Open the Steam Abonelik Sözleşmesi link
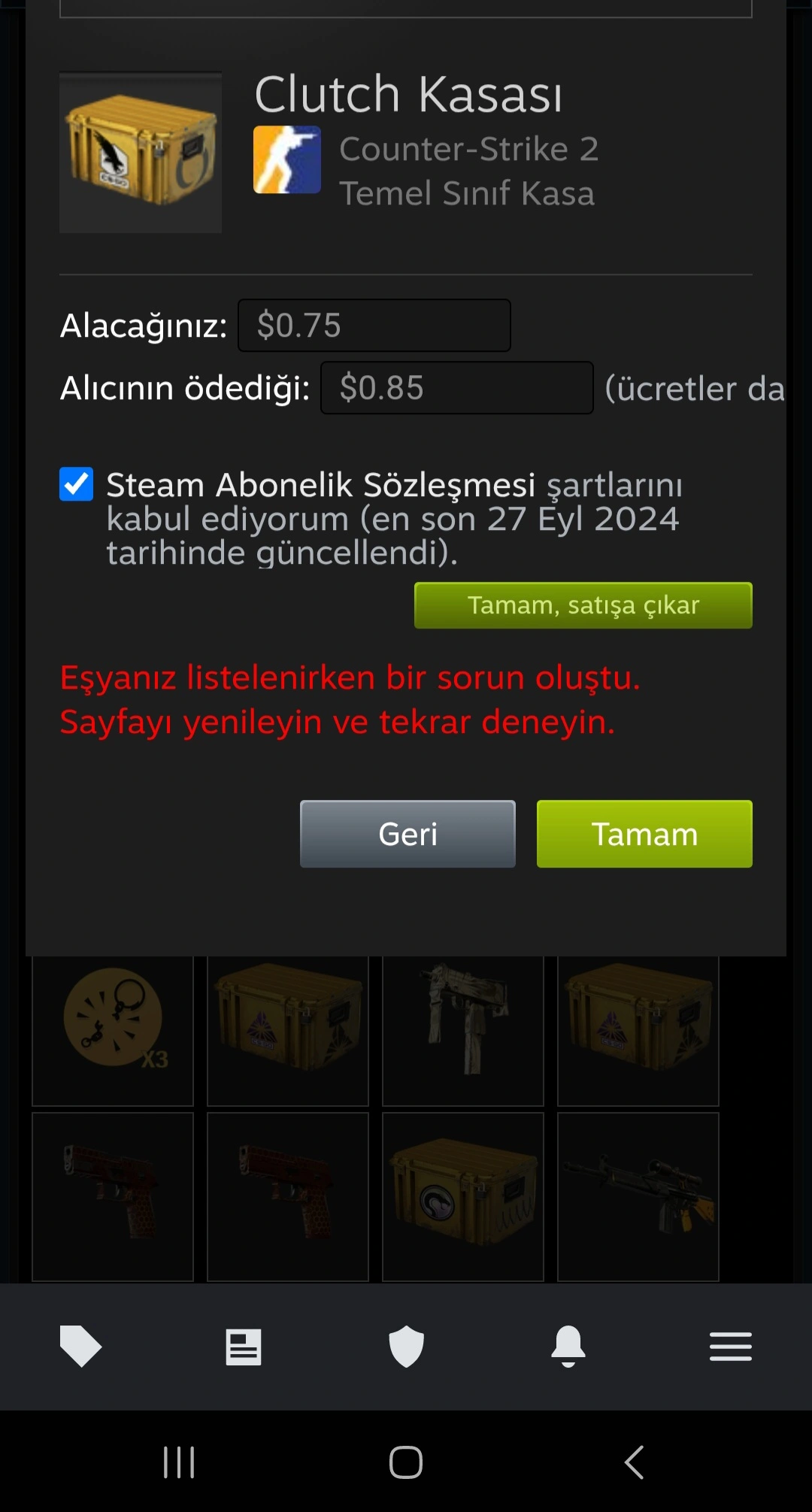Viewport: 812px width, 1512px height. tap(321, 485)
